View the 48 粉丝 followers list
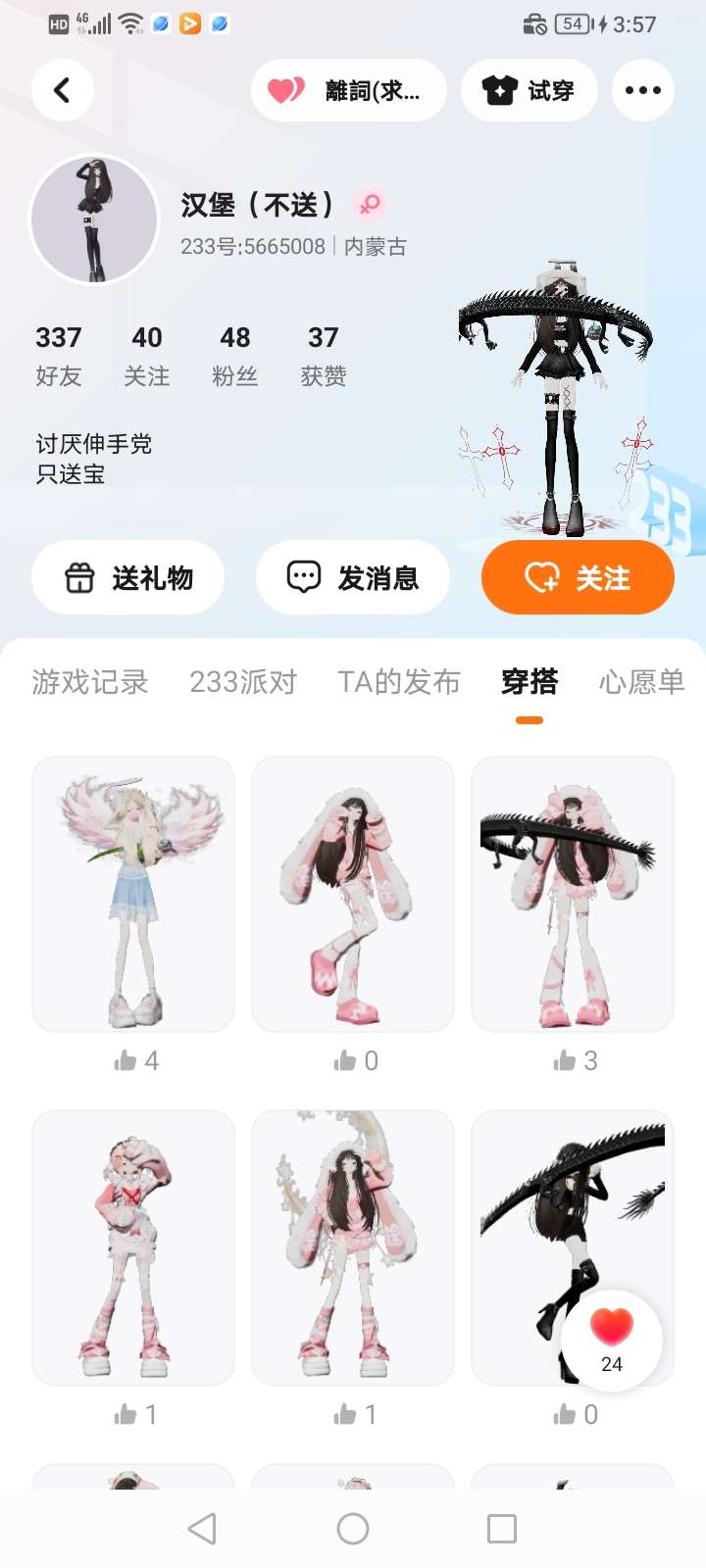706x1568 pixels. [x=235, y=356]
